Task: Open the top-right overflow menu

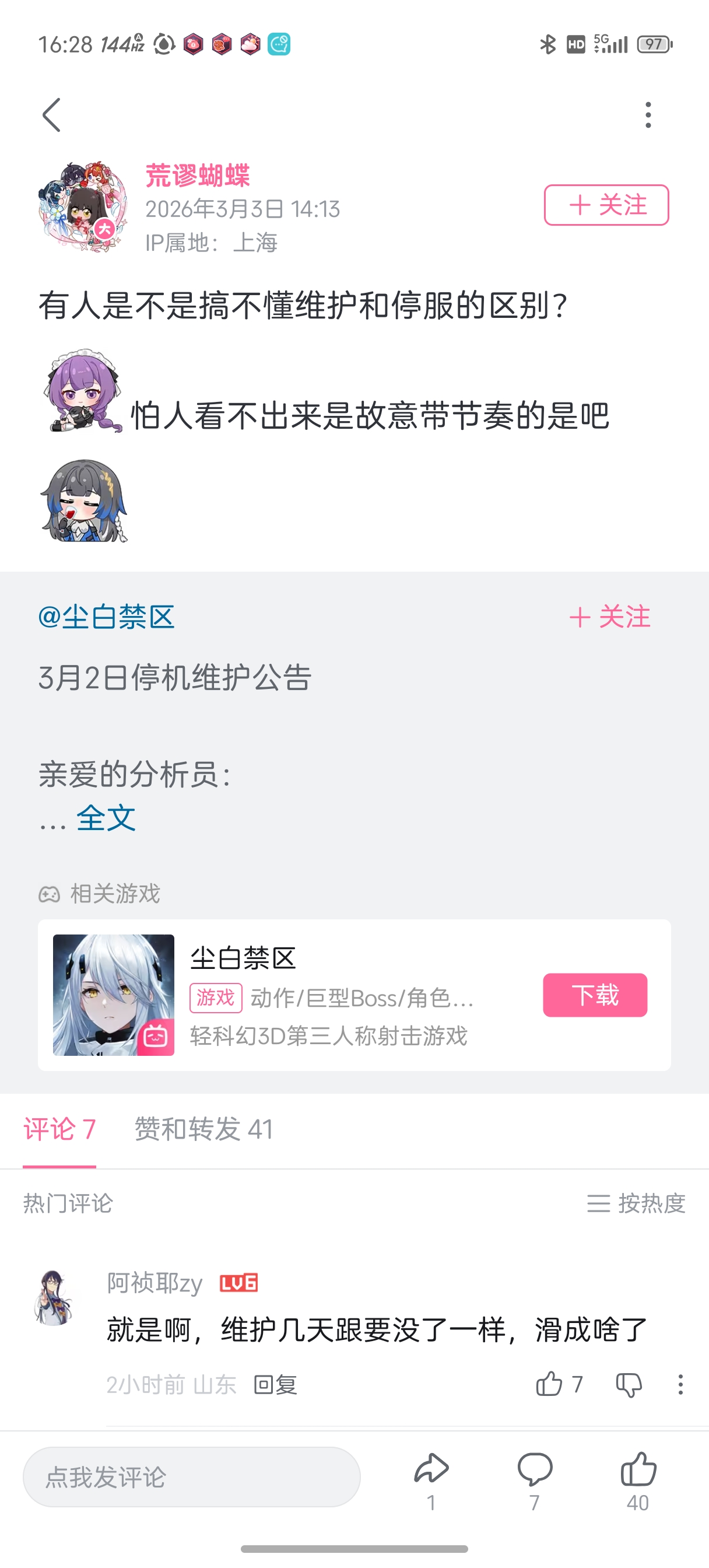Action: click(648, 114)
